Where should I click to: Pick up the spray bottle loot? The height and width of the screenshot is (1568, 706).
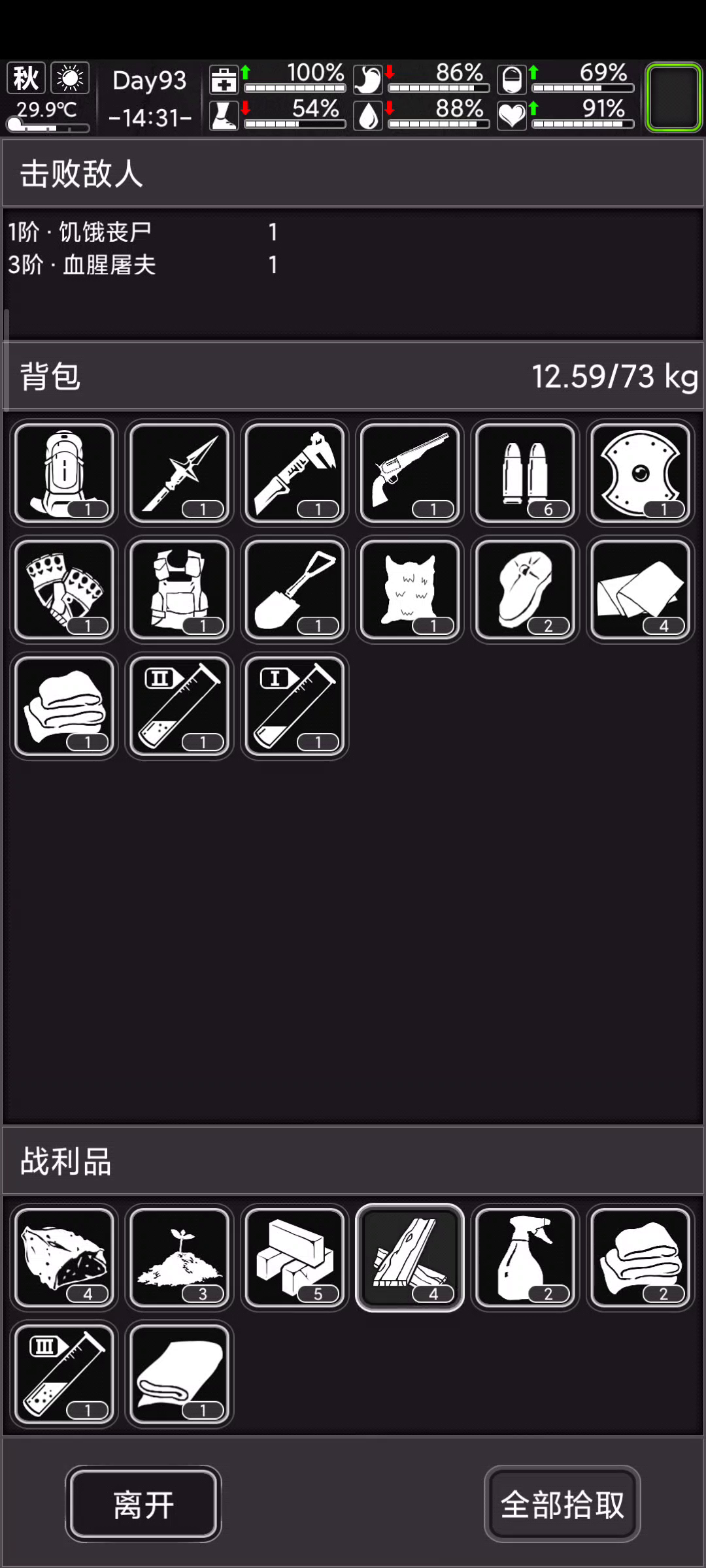[x=525, y=1258]
